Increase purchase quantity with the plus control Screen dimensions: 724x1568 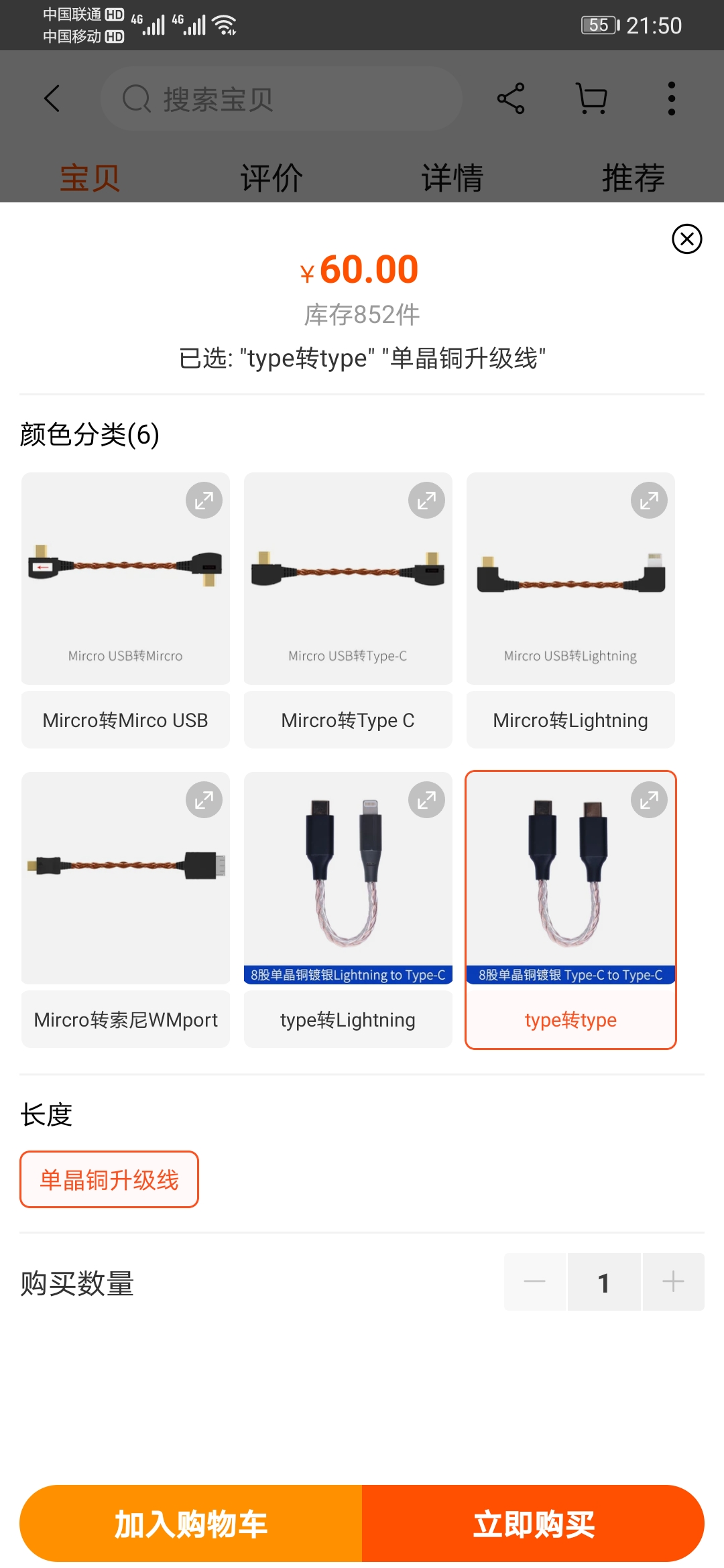pyautogui.click(x=673, y=1281)
